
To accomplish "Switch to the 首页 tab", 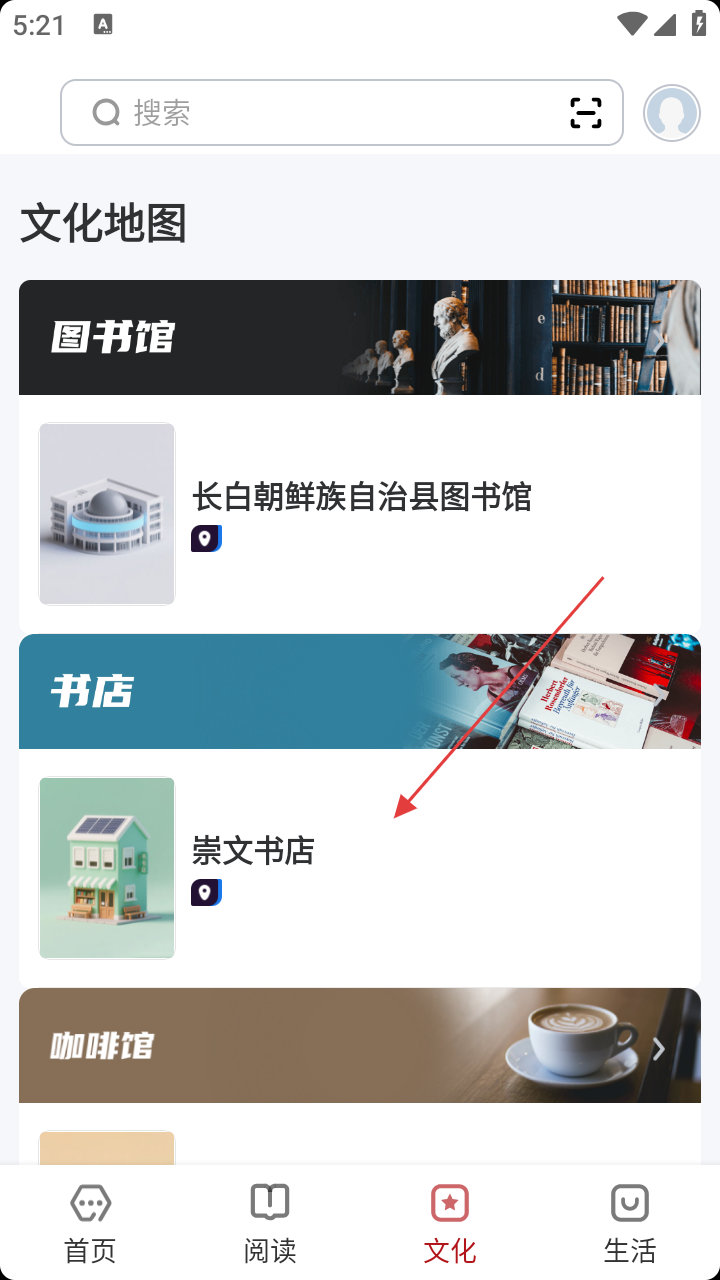I will click(x=90, y=1224).
